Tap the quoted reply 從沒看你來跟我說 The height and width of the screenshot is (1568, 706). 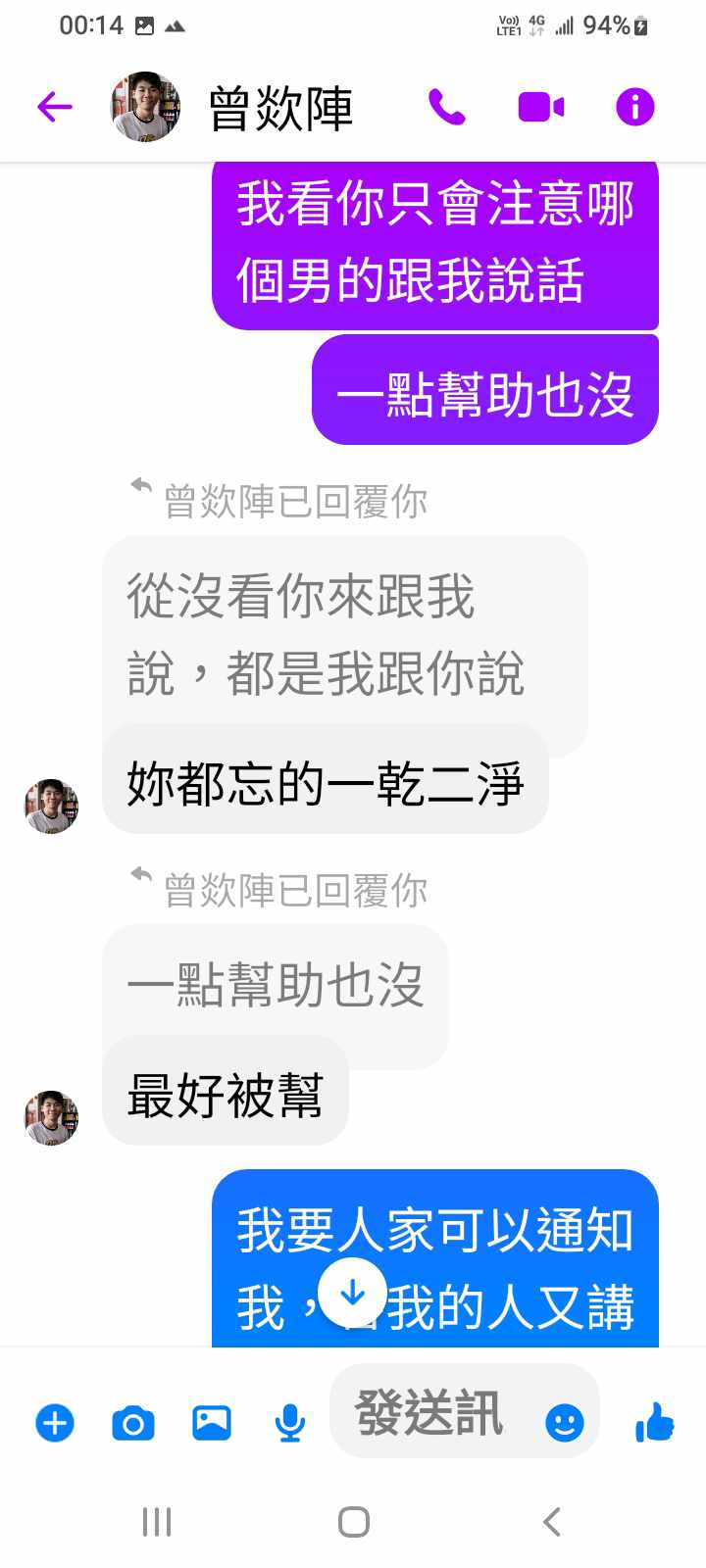[324, 632]
